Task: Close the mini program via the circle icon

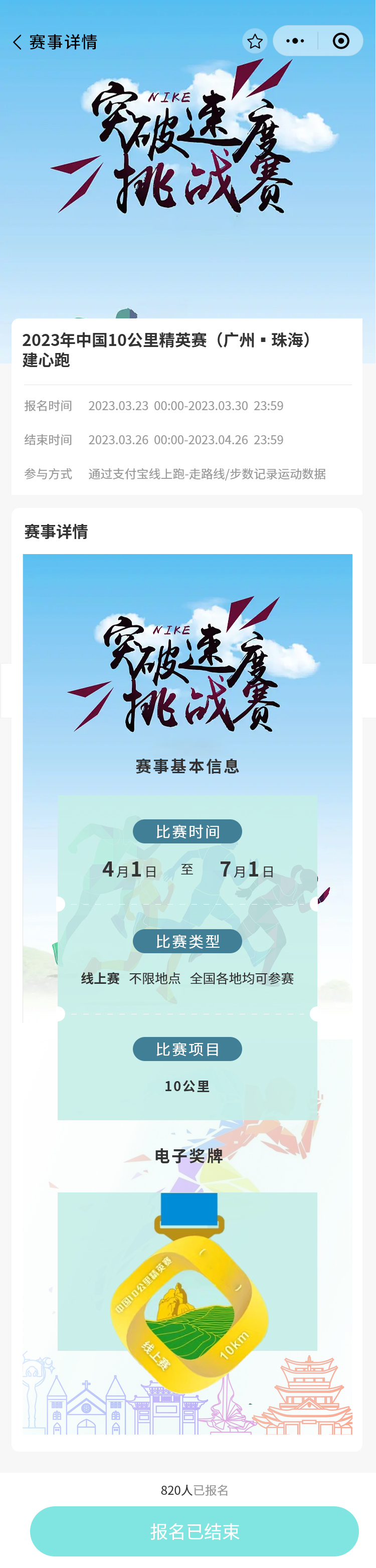Action: pyautogui.click(x=341, y=42)
